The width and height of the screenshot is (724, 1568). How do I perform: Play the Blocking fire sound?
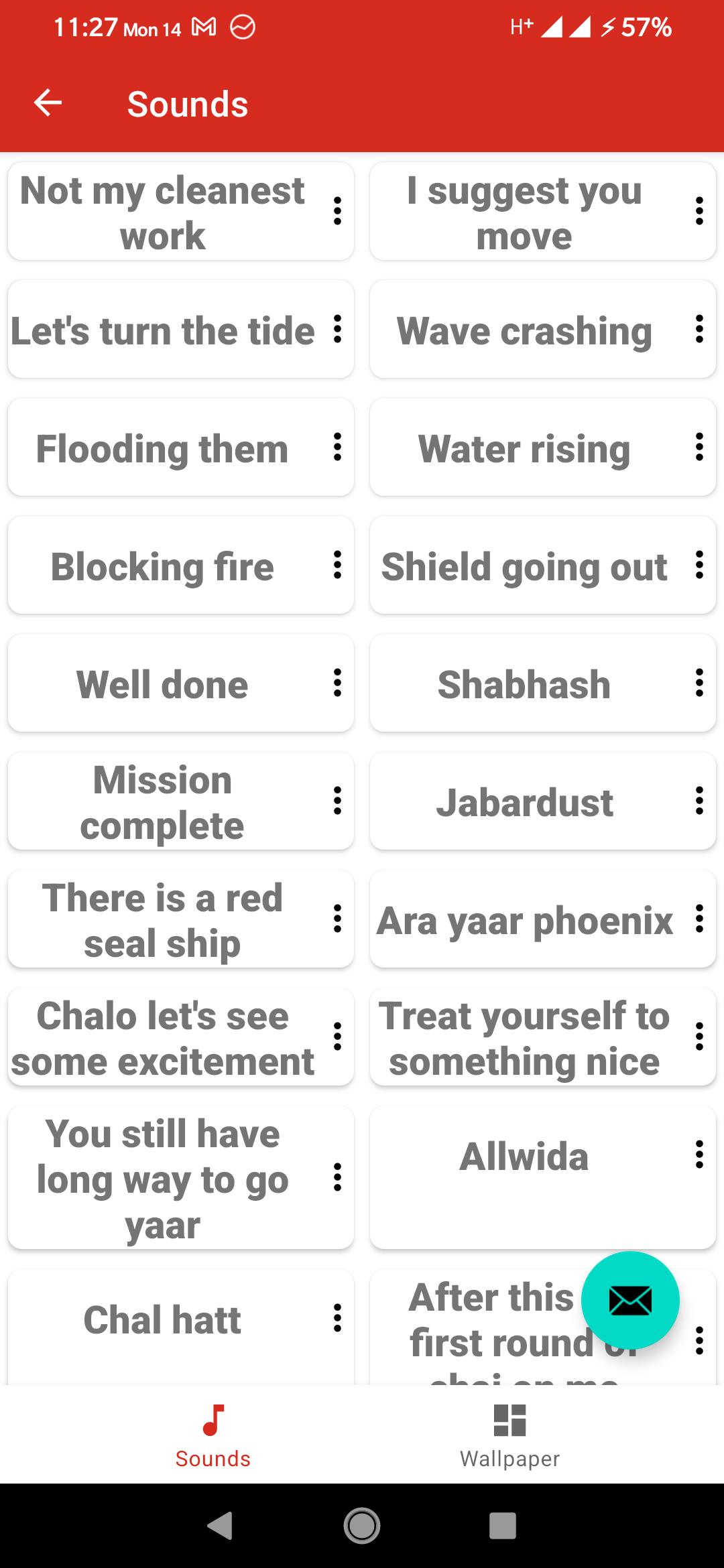(162, 566)
